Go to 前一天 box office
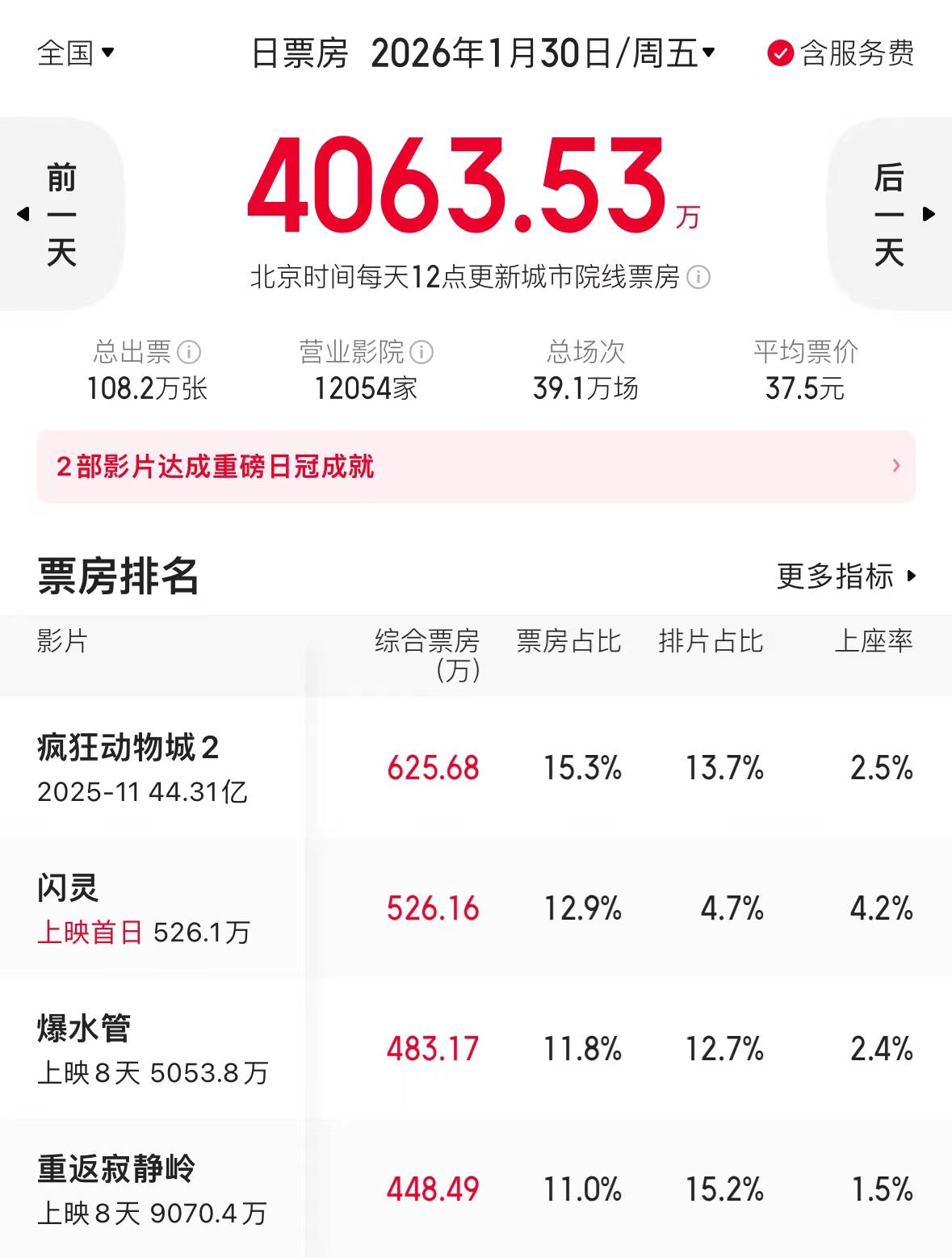 click(x=61, y=214)
